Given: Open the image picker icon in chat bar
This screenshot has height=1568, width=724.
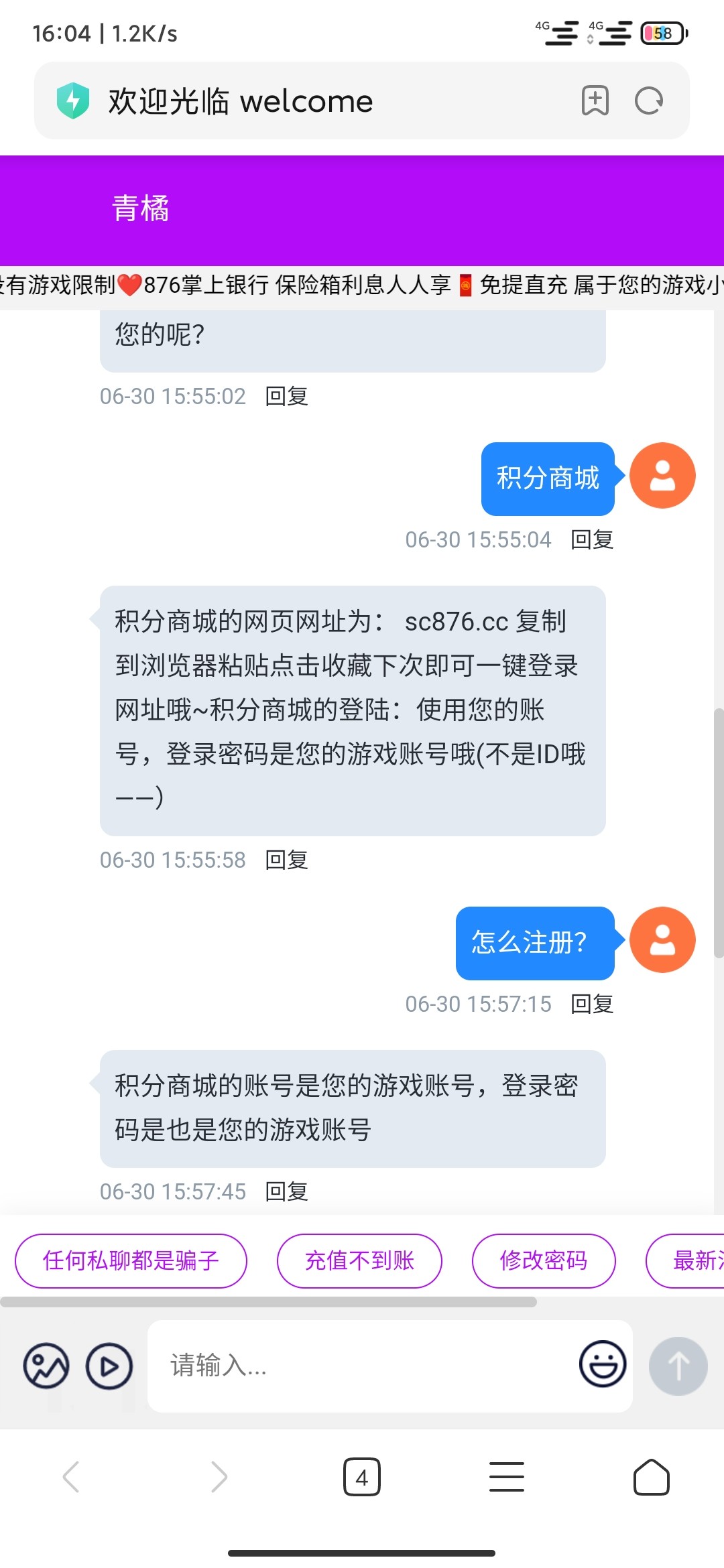Looking at the screenshot, I should 45,1366.
